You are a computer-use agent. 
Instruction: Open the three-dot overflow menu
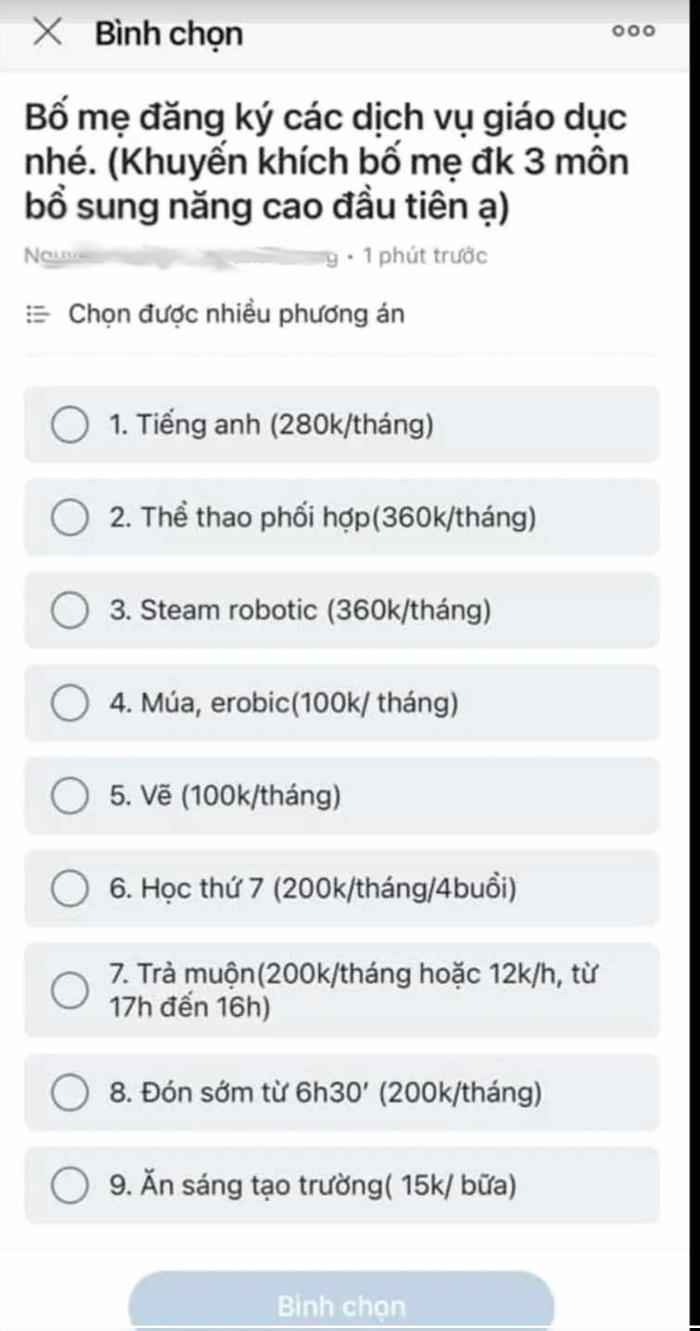[634, 31]
